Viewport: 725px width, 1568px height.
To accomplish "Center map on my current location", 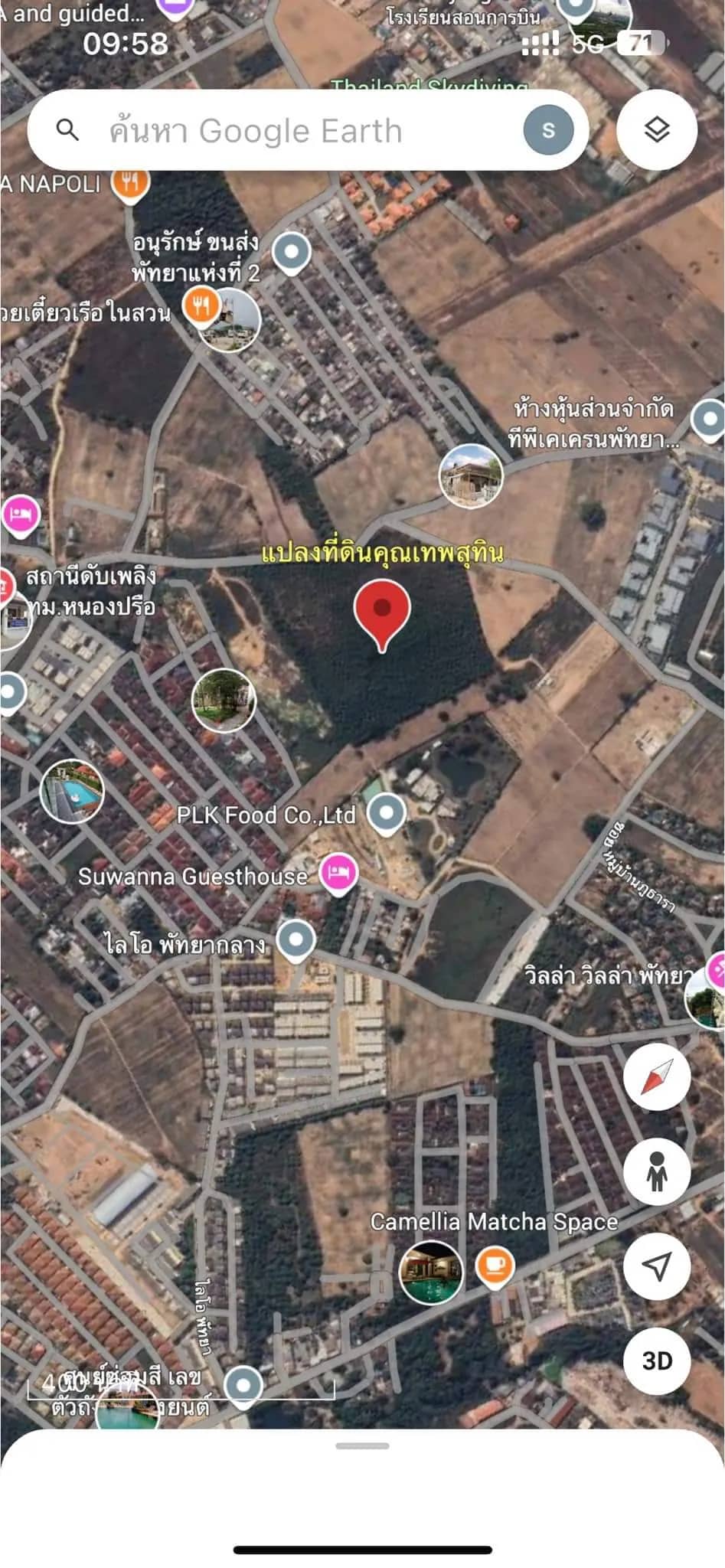I will click(x=657, y=1266).
